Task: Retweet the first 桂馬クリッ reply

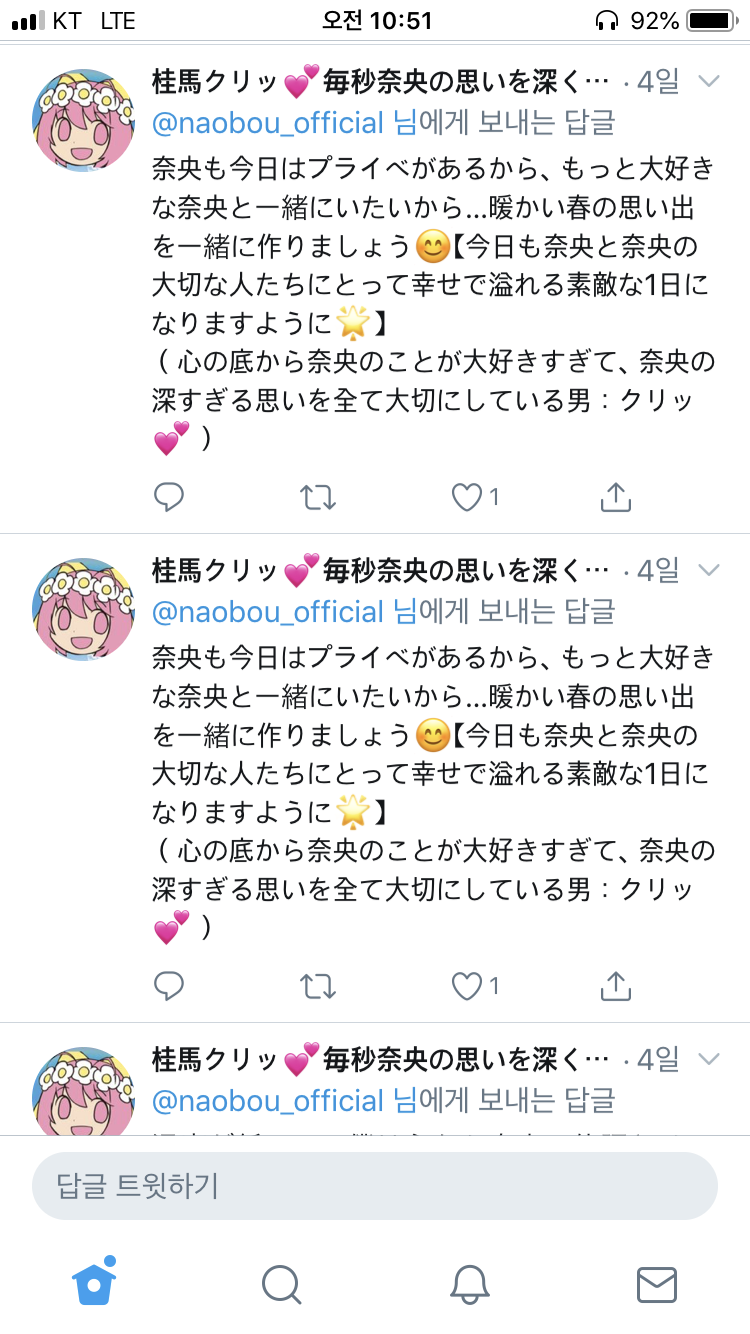Action: 318,497
